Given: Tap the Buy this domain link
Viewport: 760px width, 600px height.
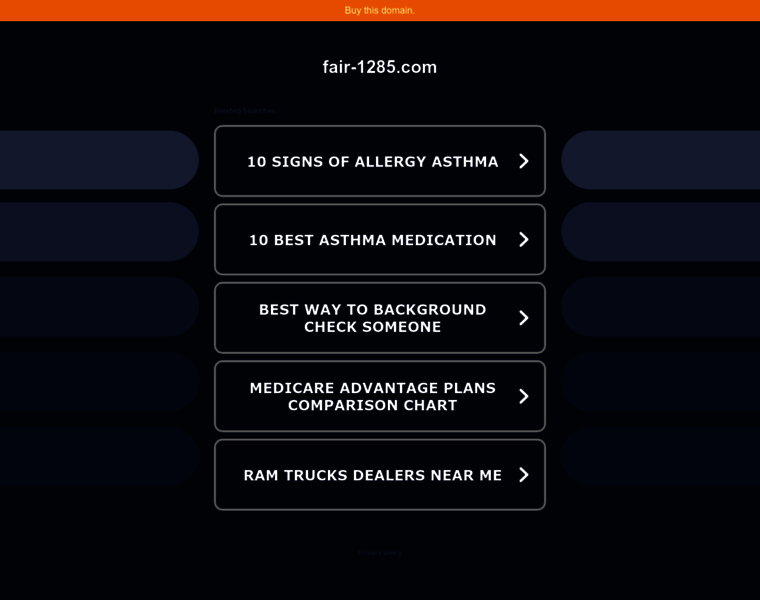Looking at the screenshot, I should point(379,10).
